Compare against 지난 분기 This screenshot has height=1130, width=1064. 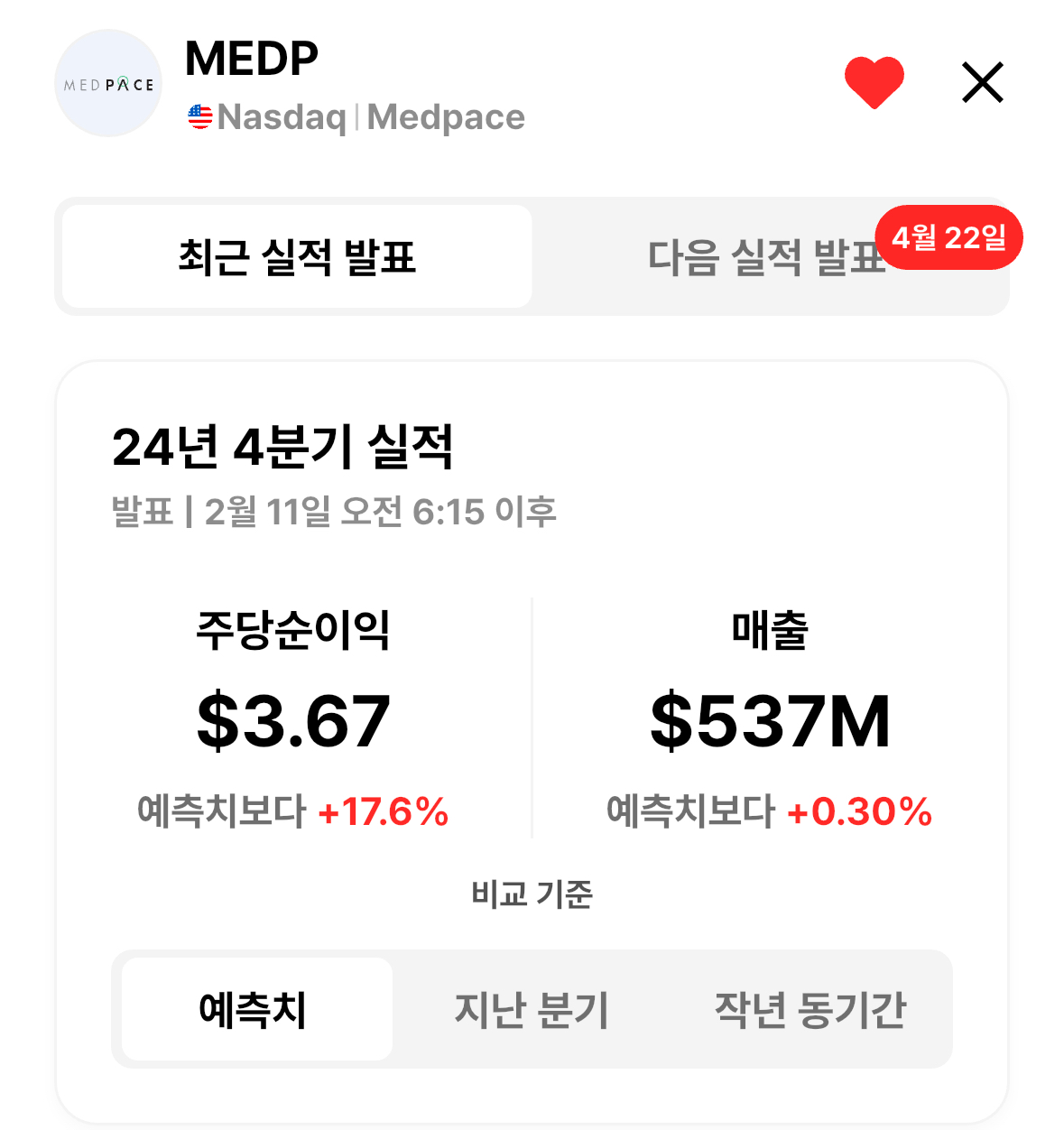(x=532, y=1009)
